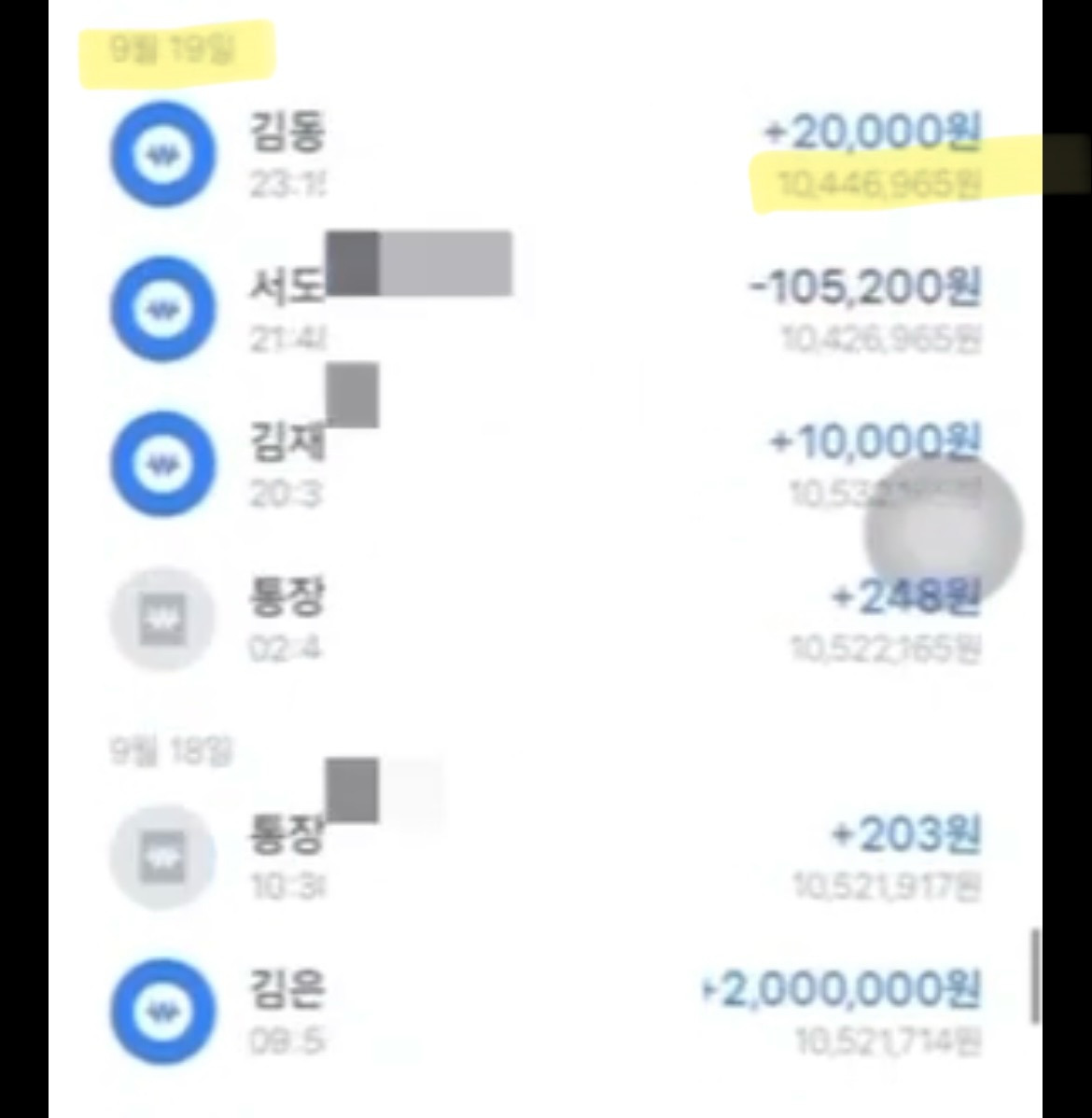Open the 통장 +248원 interest entry
Screen dimensions: 1092x1118
pos(546,619)
